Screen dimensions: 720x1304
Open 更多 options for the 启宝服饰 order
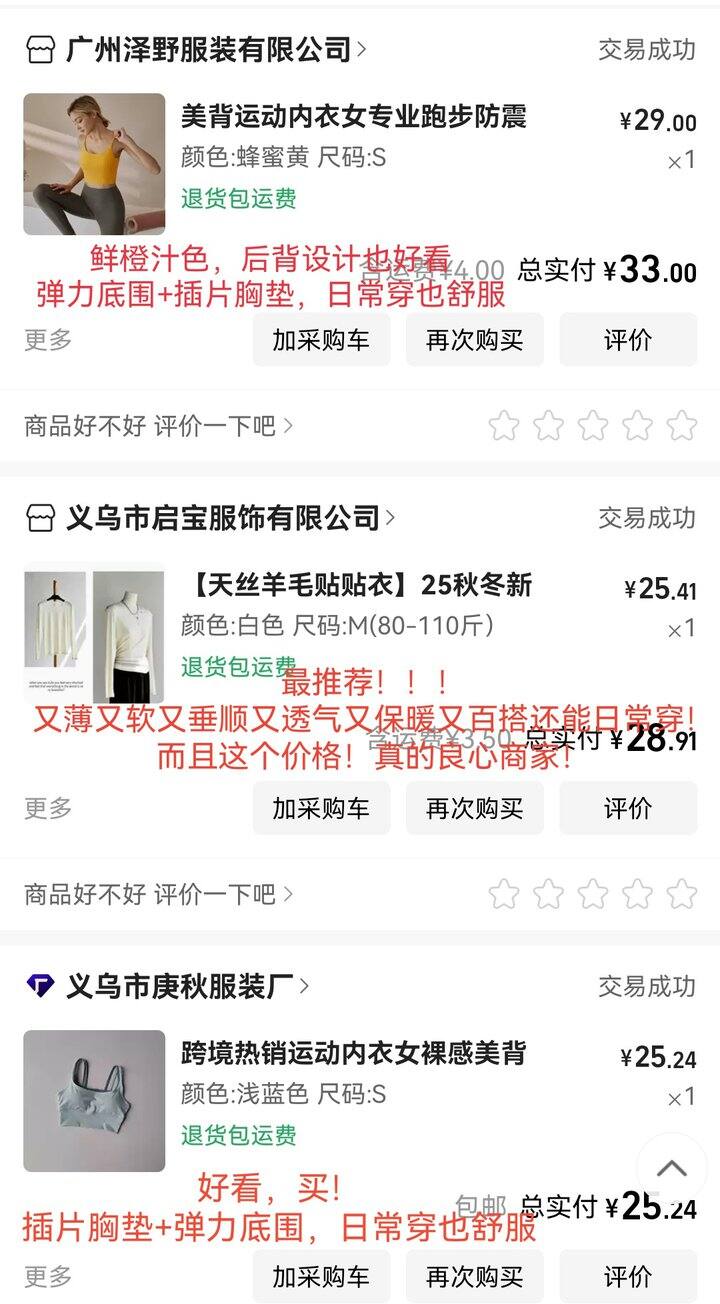(x=48, y=808)
